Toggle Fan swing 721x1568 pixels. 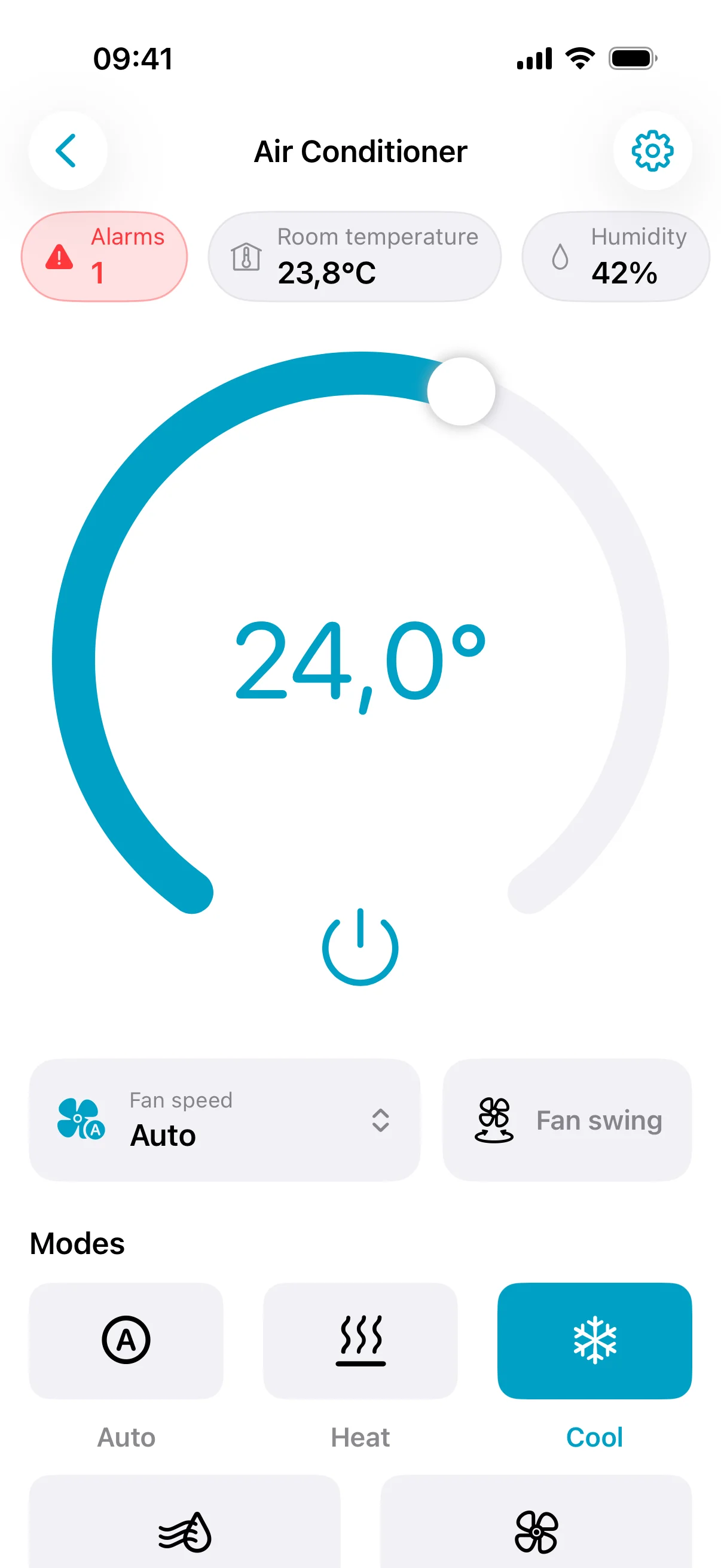coord(567,1120)
